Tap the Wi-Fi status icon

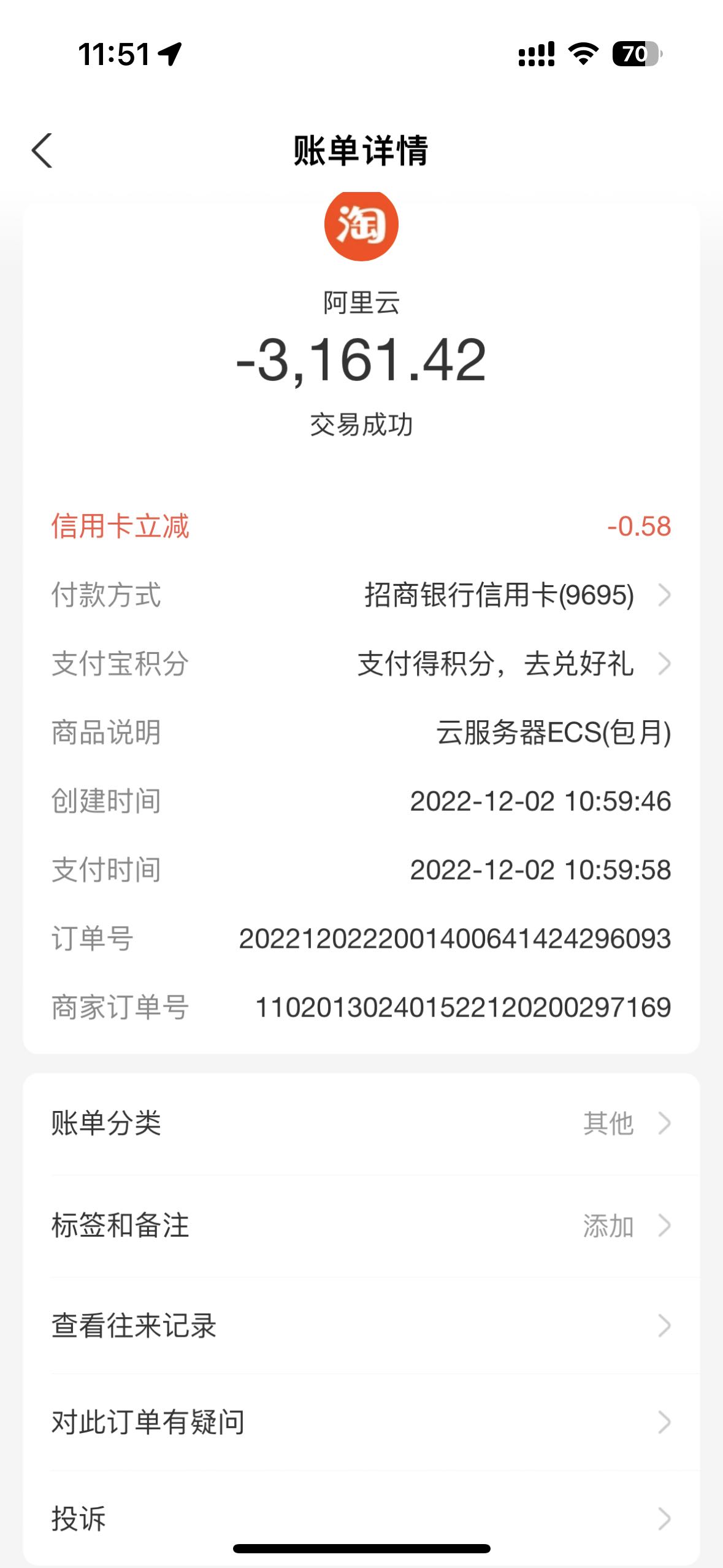tap(581, 55)
